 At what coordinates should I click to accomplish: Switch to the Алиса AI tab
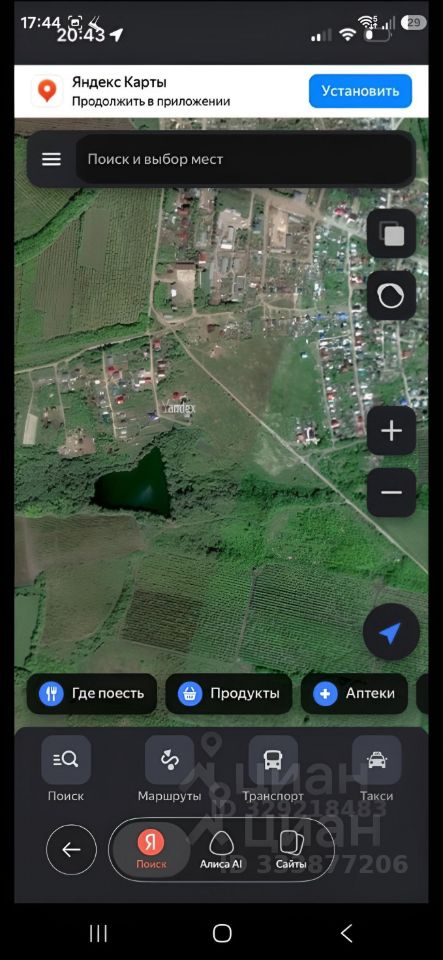tap(221, 850)
